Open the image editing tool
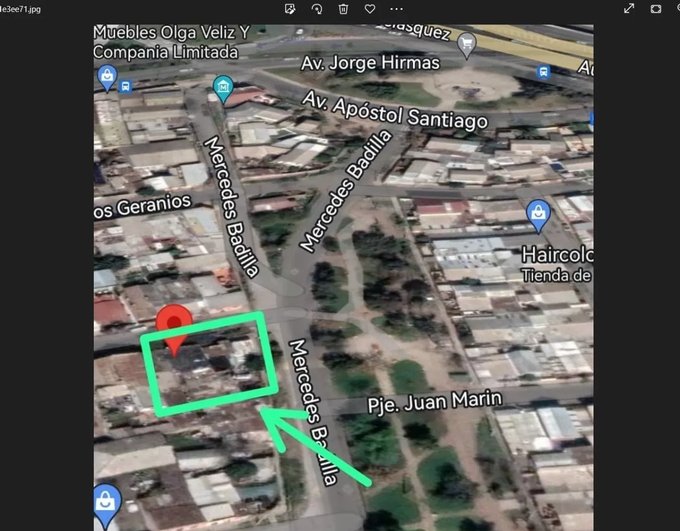 pos(289,8)
